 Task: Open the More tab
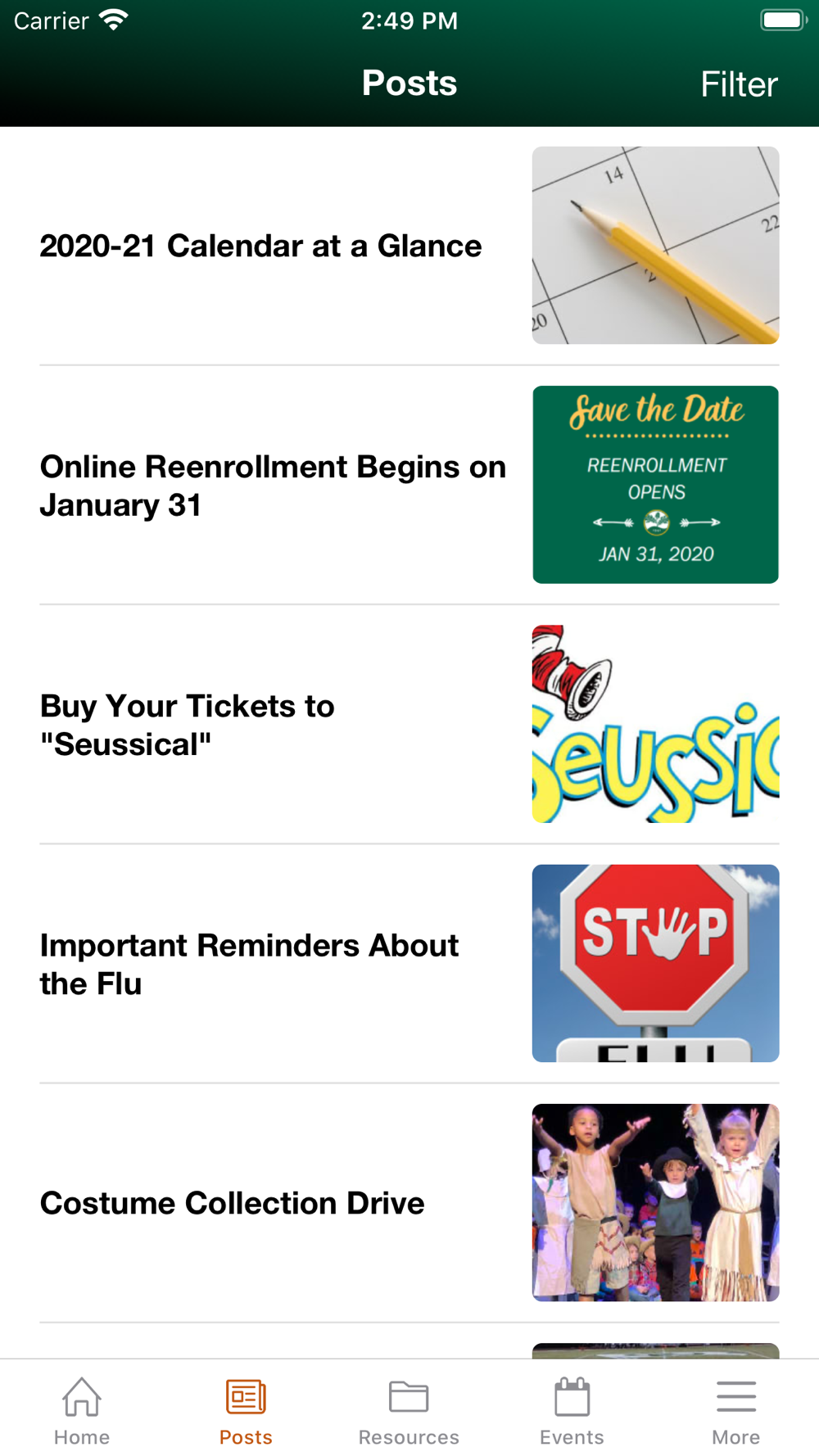(x=735, y=1411)
